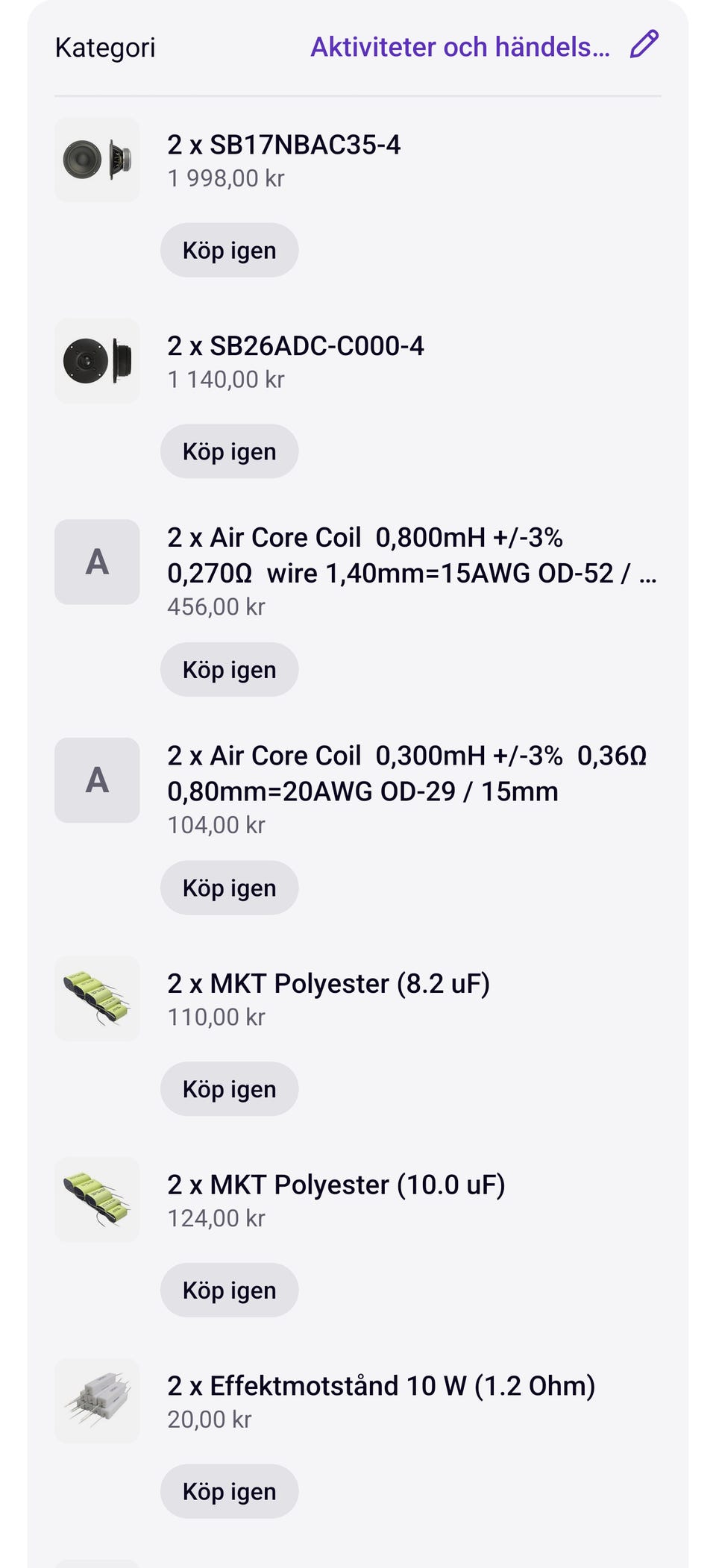This screenshot has width=716, height=1568.
Task: Tap Köp igen for Effektmotstånd 1.2 Ohm
Action: [x=229, y=1491]
